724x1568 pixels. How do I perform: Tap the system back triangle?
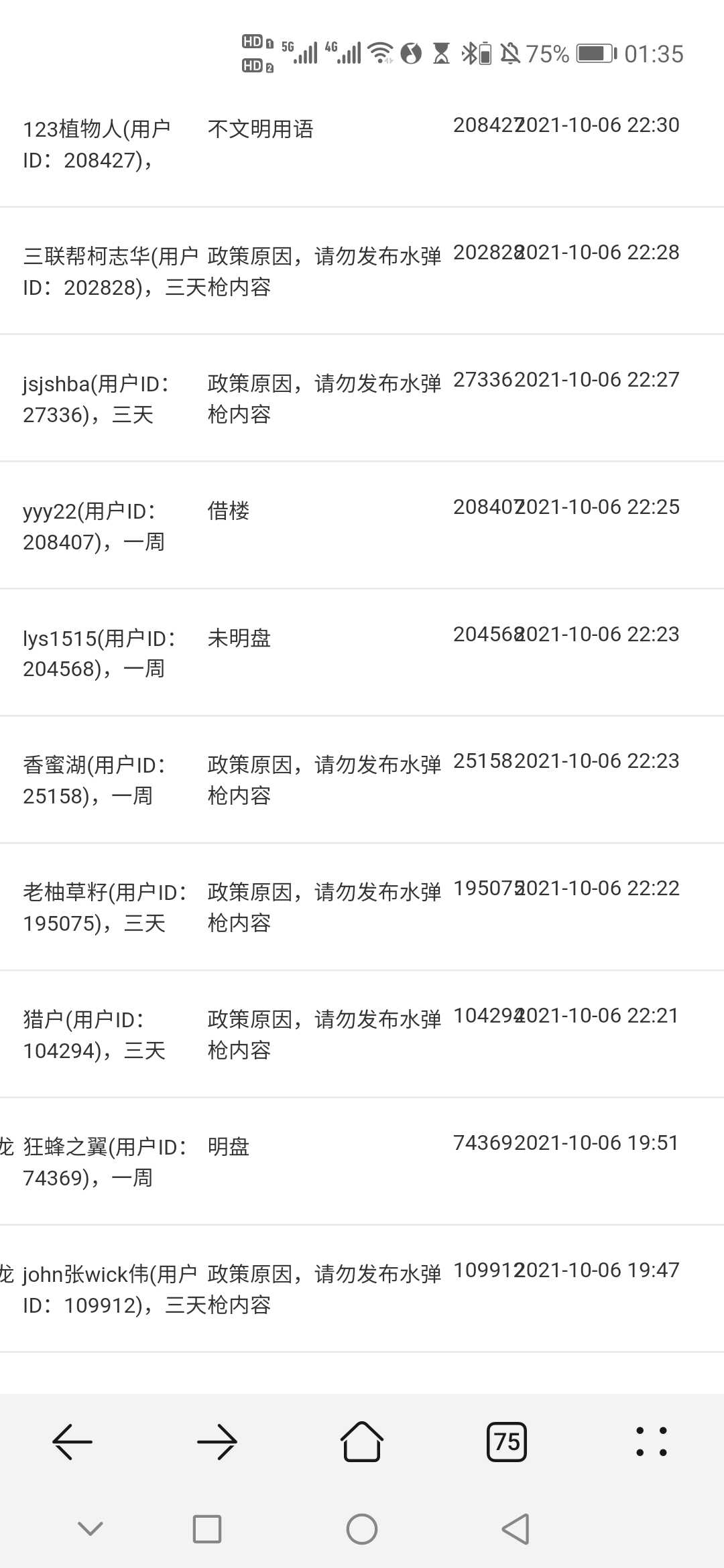click(x=516, y=1529)
